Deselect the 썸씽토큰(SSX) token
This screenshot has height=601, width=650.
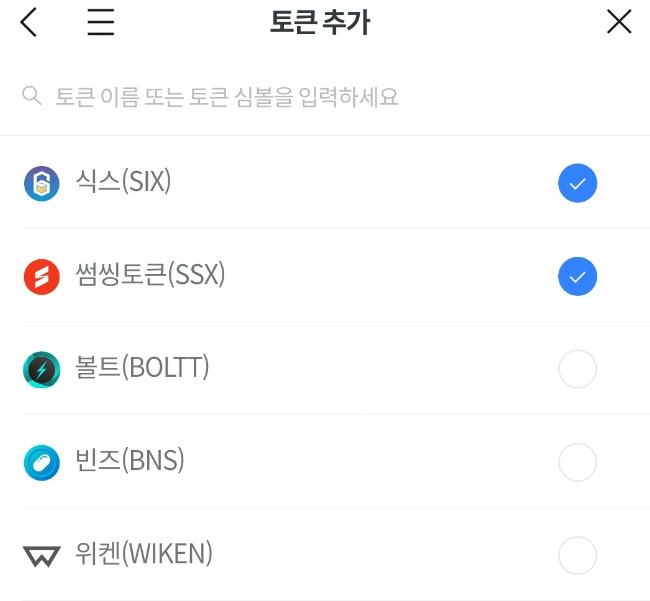pyautogui.click(x=577, y=276)
